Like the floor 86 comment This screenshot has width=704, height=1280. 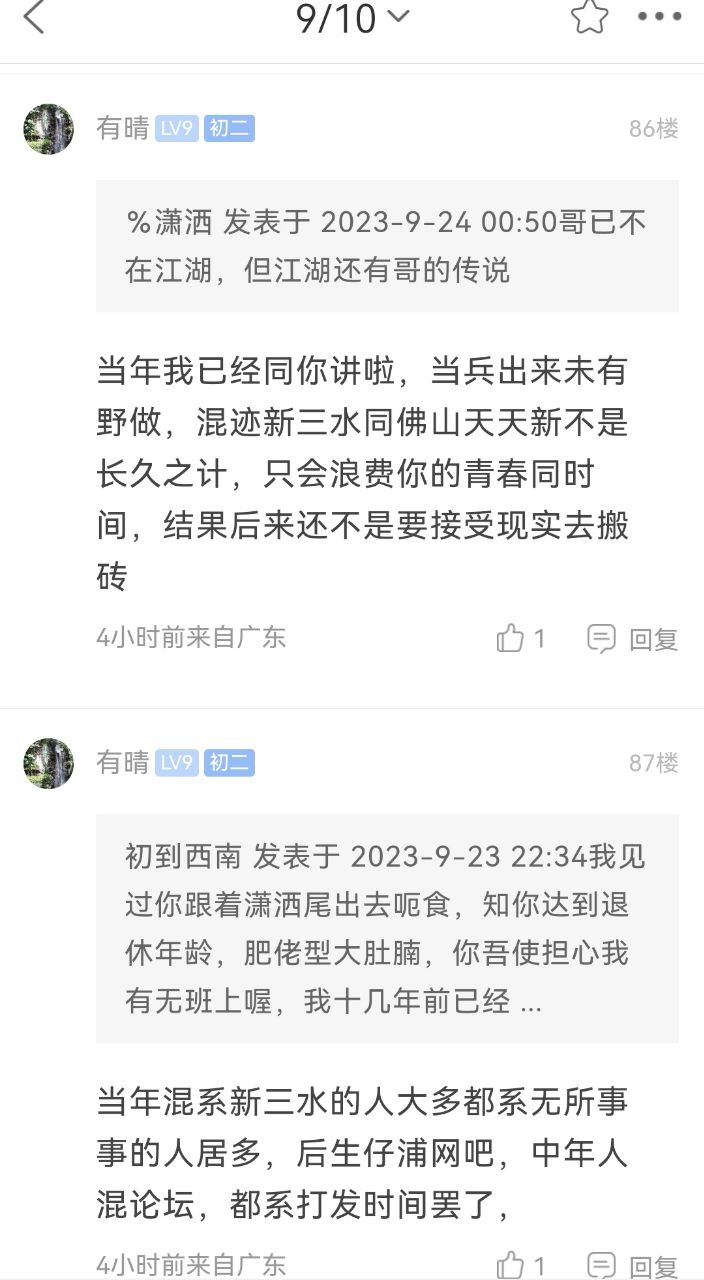coord(521,639)
